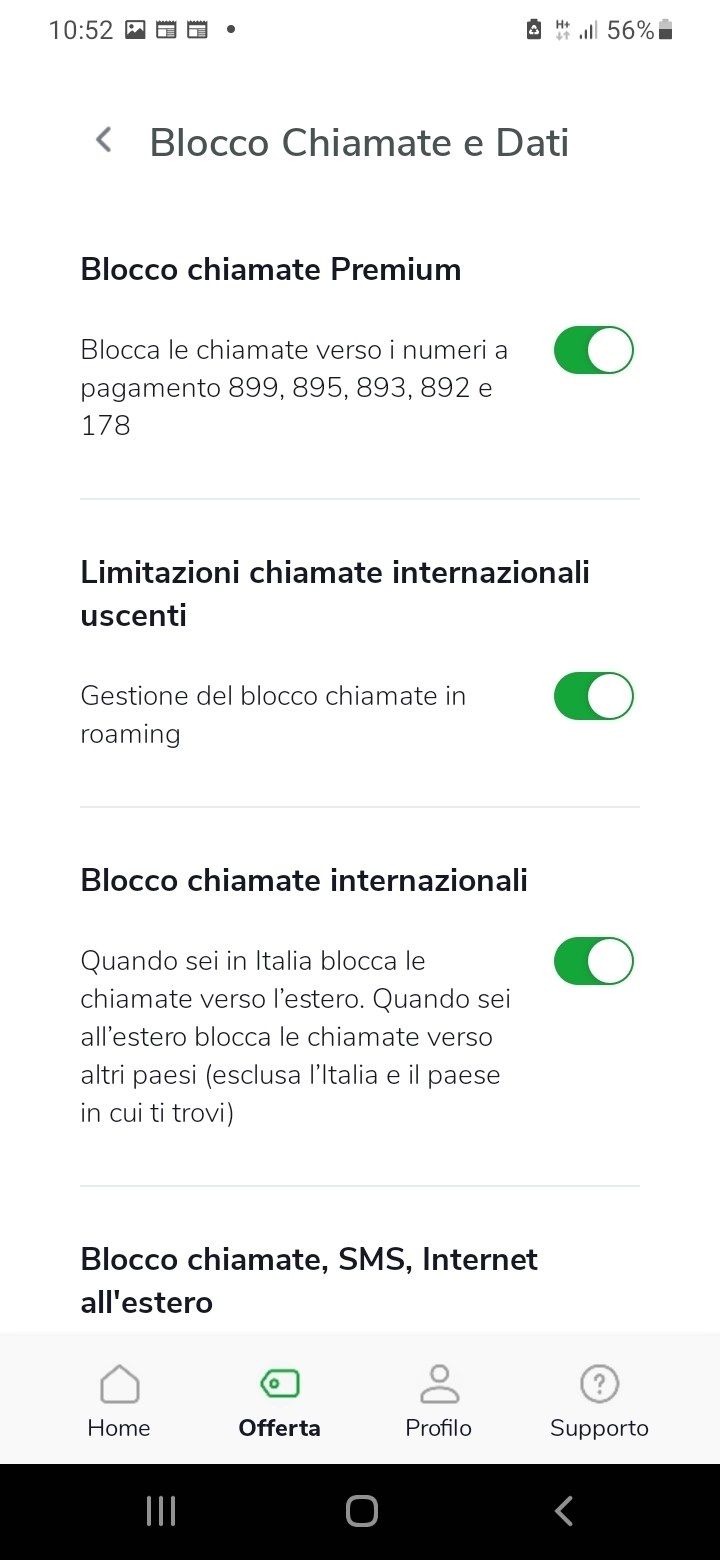Screen dimensions: 720x1560
Task: Select the Offerta tab
Action: [279, 1400]
